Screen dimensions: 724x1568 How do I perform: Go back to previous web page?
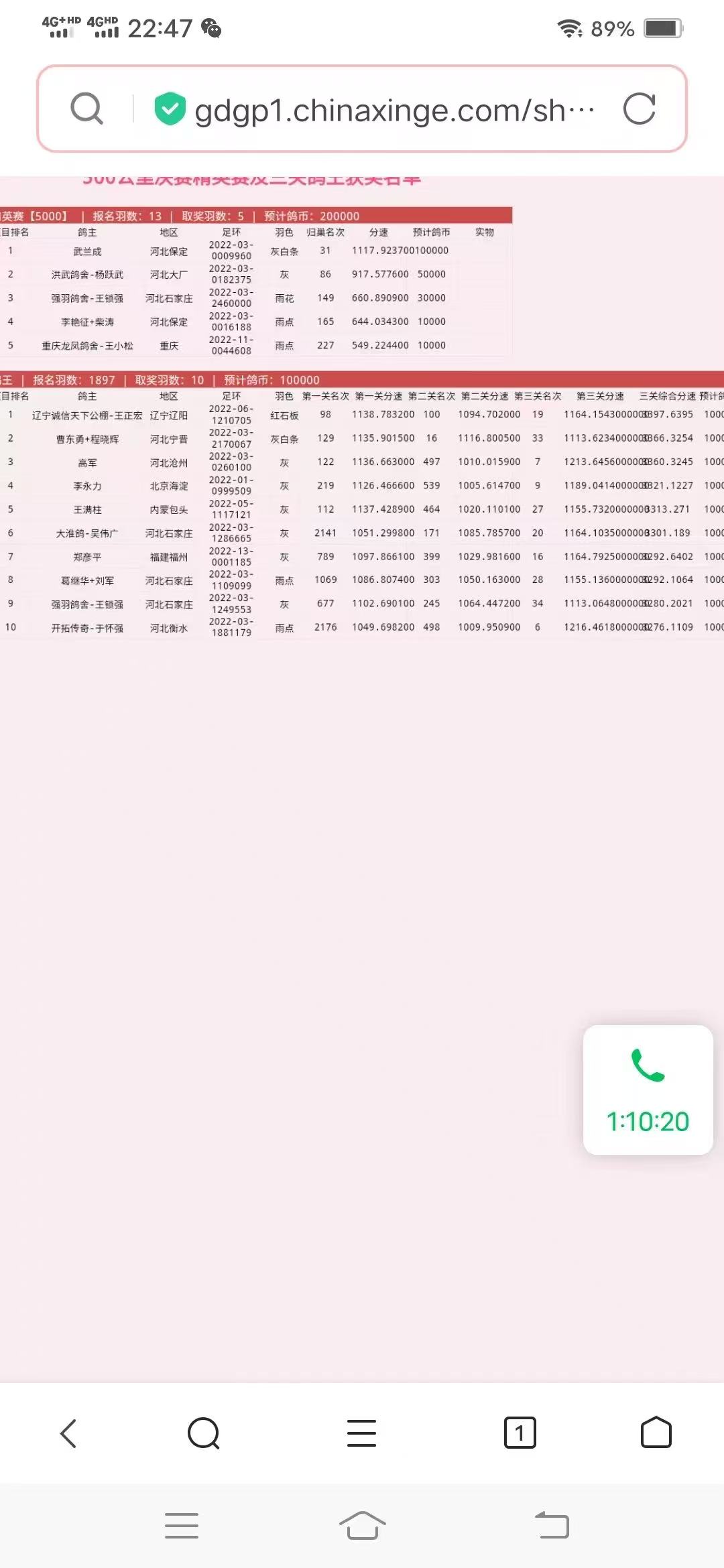68,1433
